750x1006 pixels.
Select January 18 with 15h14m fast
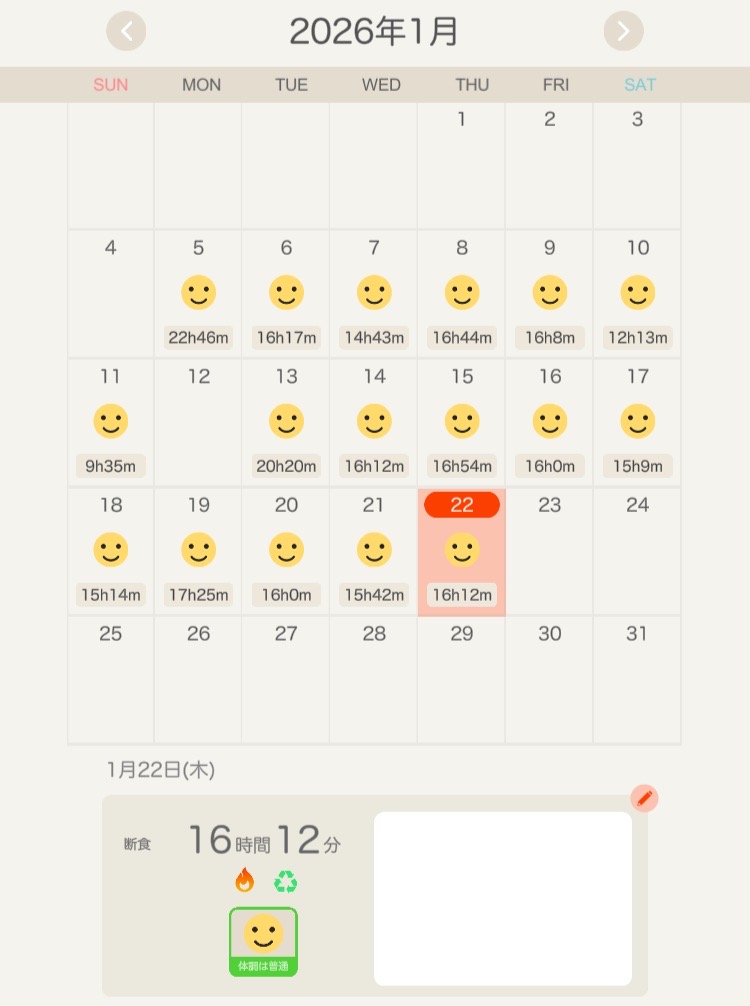click(x=110, y=551)
